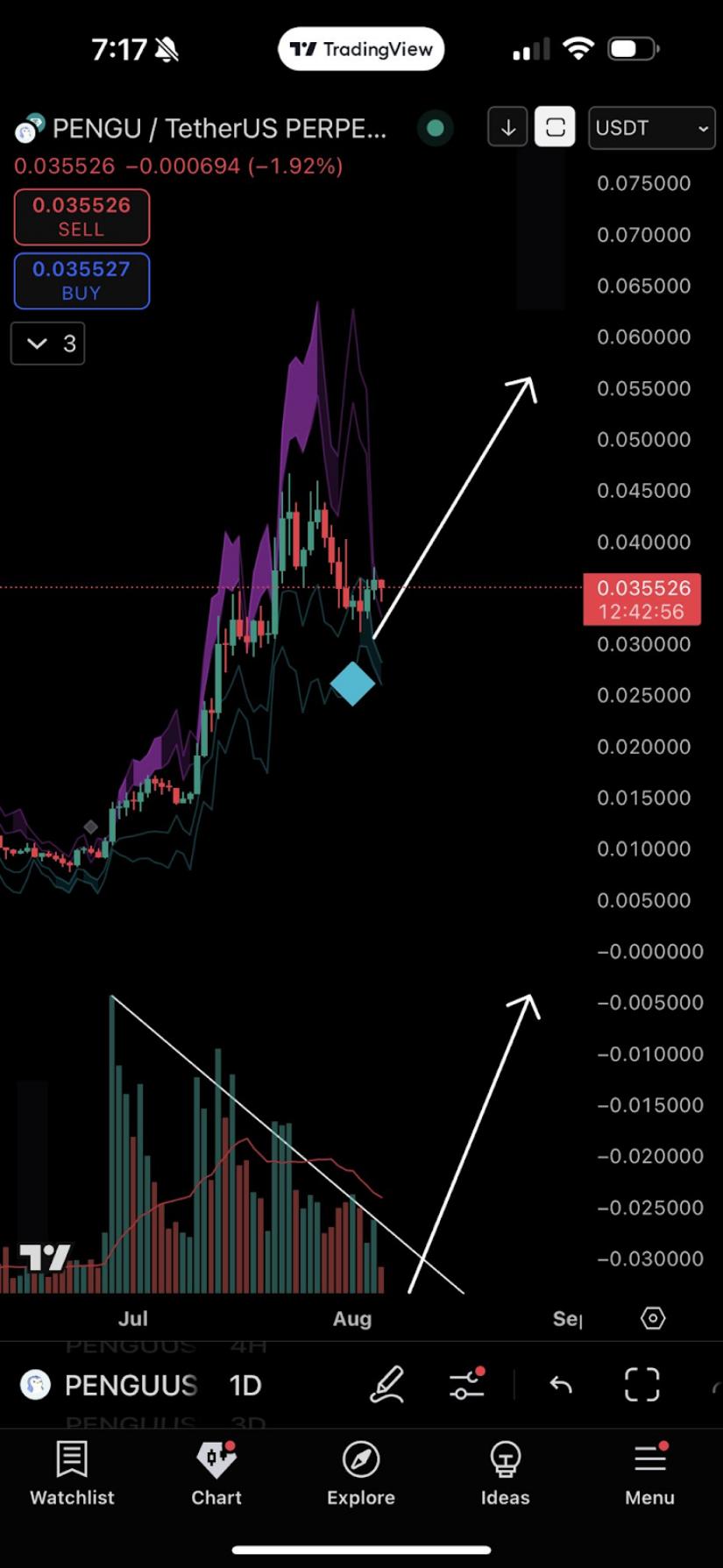Switch to the Watchlist tab
Image resolution: width=723 pixels, height=1568 pixels.
click(72, 1472)
